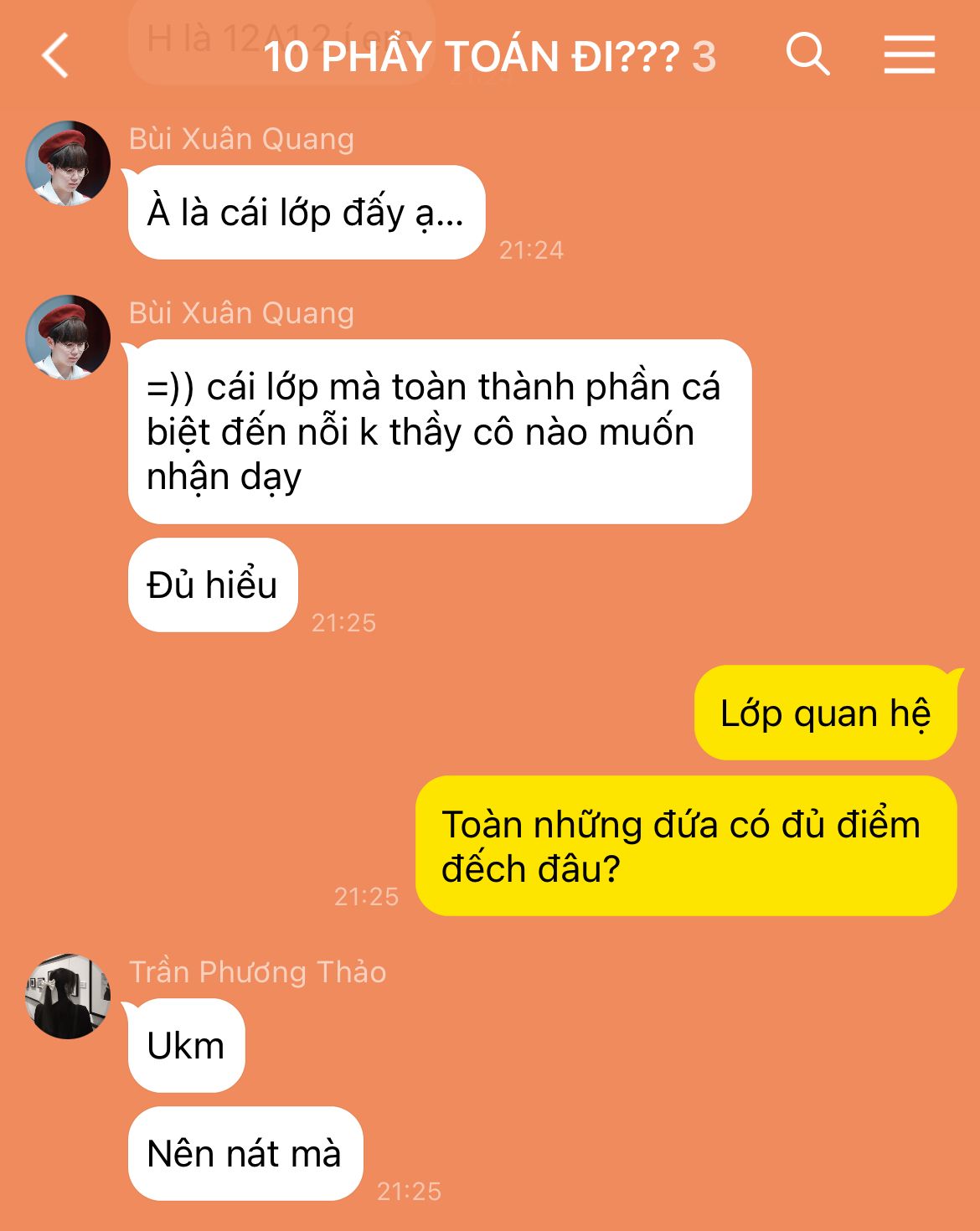Open the chat hamburger menu
Image resolution: width=980 pixels, height=1231 pixels.
[909, 55]
